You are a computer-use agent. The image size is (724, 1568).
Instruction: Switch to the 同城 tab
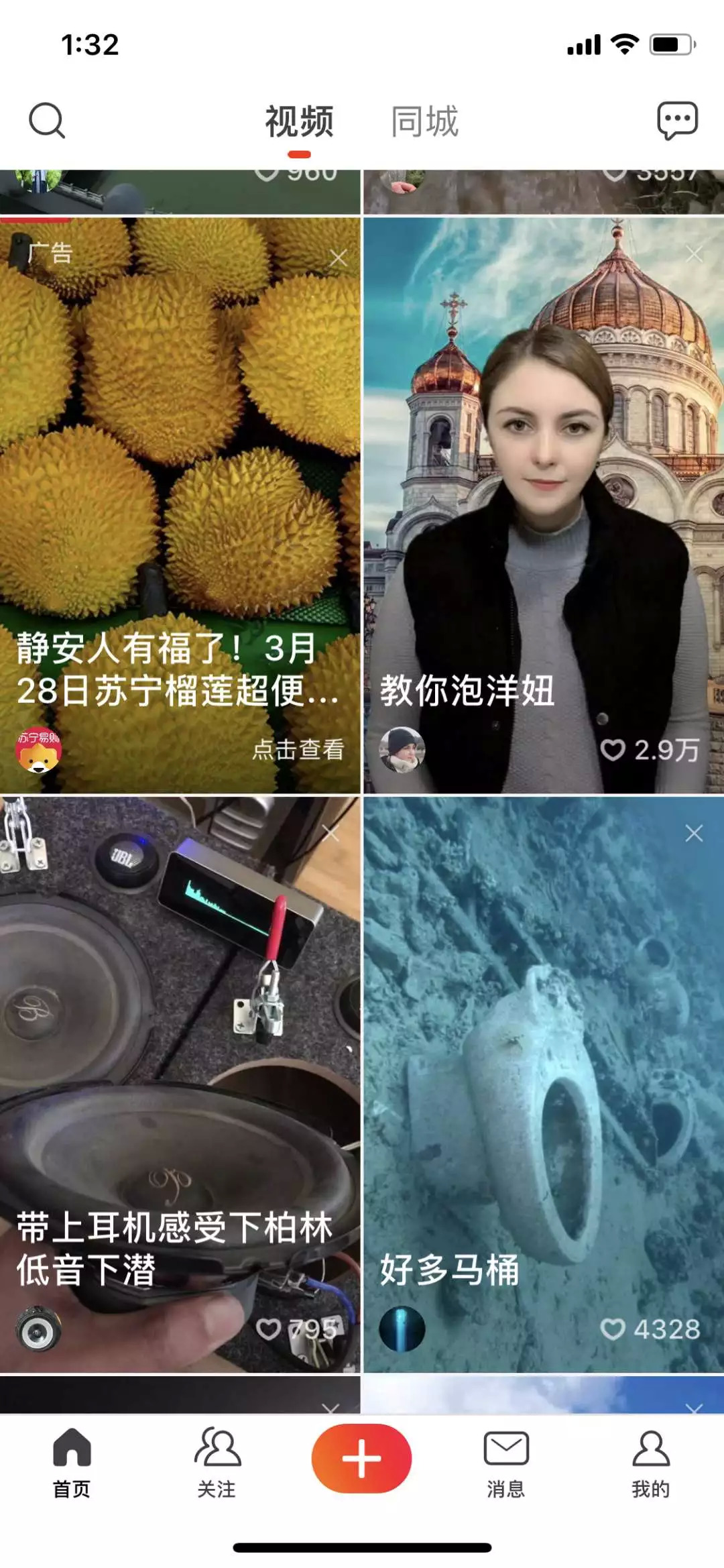click(424, 122)
